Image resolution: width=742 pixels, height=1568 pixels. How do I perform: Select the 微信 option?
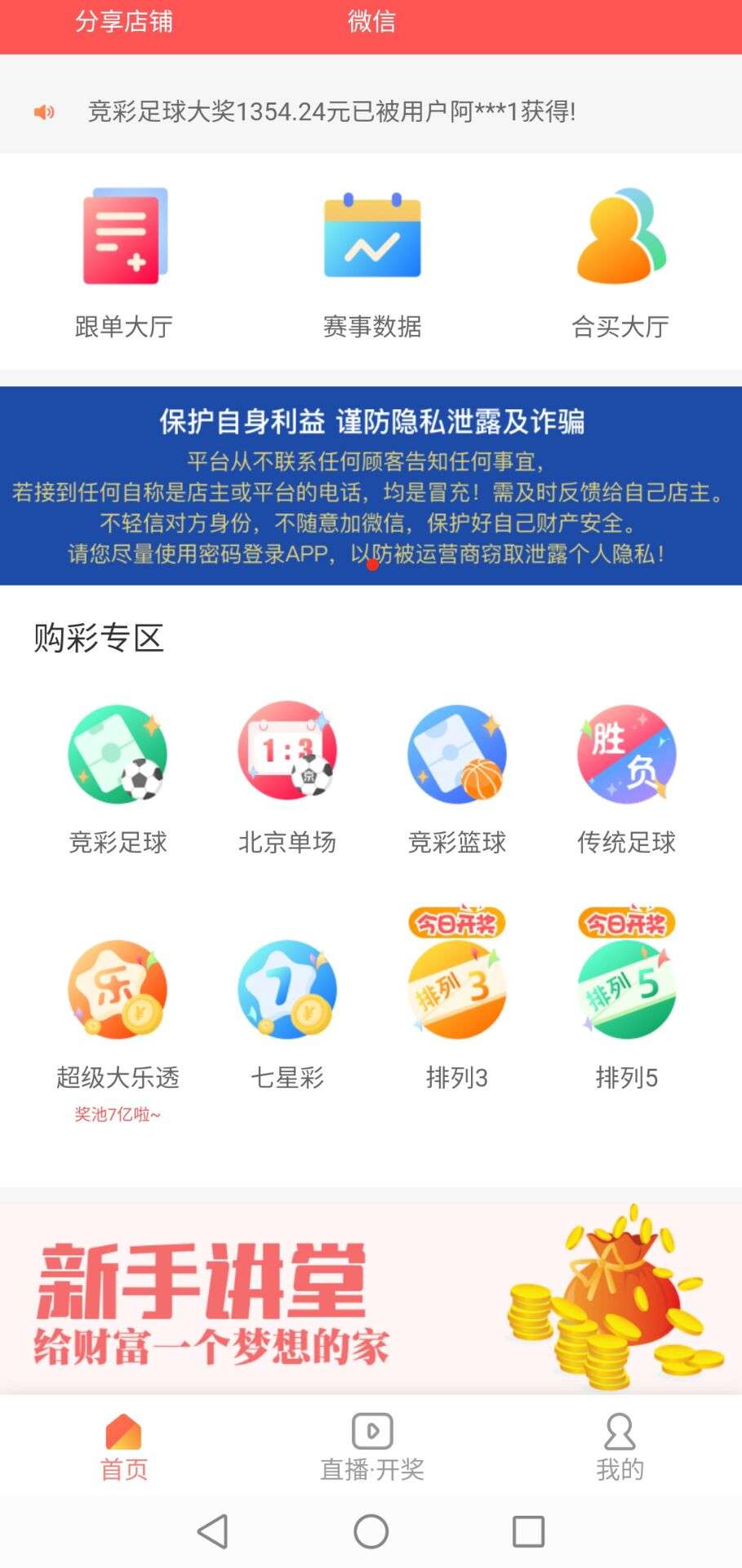pos(371,21)
